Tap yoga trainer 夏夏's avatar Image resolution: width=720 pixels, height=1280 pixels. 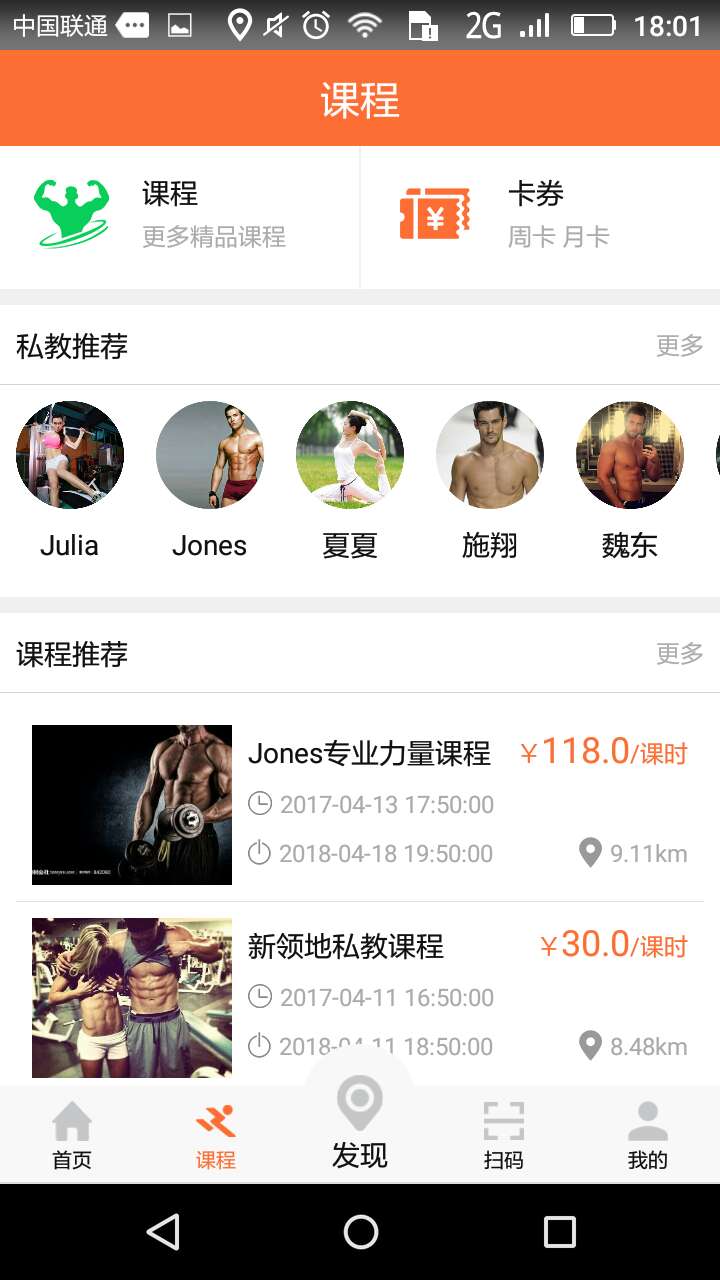coord(350,454)
